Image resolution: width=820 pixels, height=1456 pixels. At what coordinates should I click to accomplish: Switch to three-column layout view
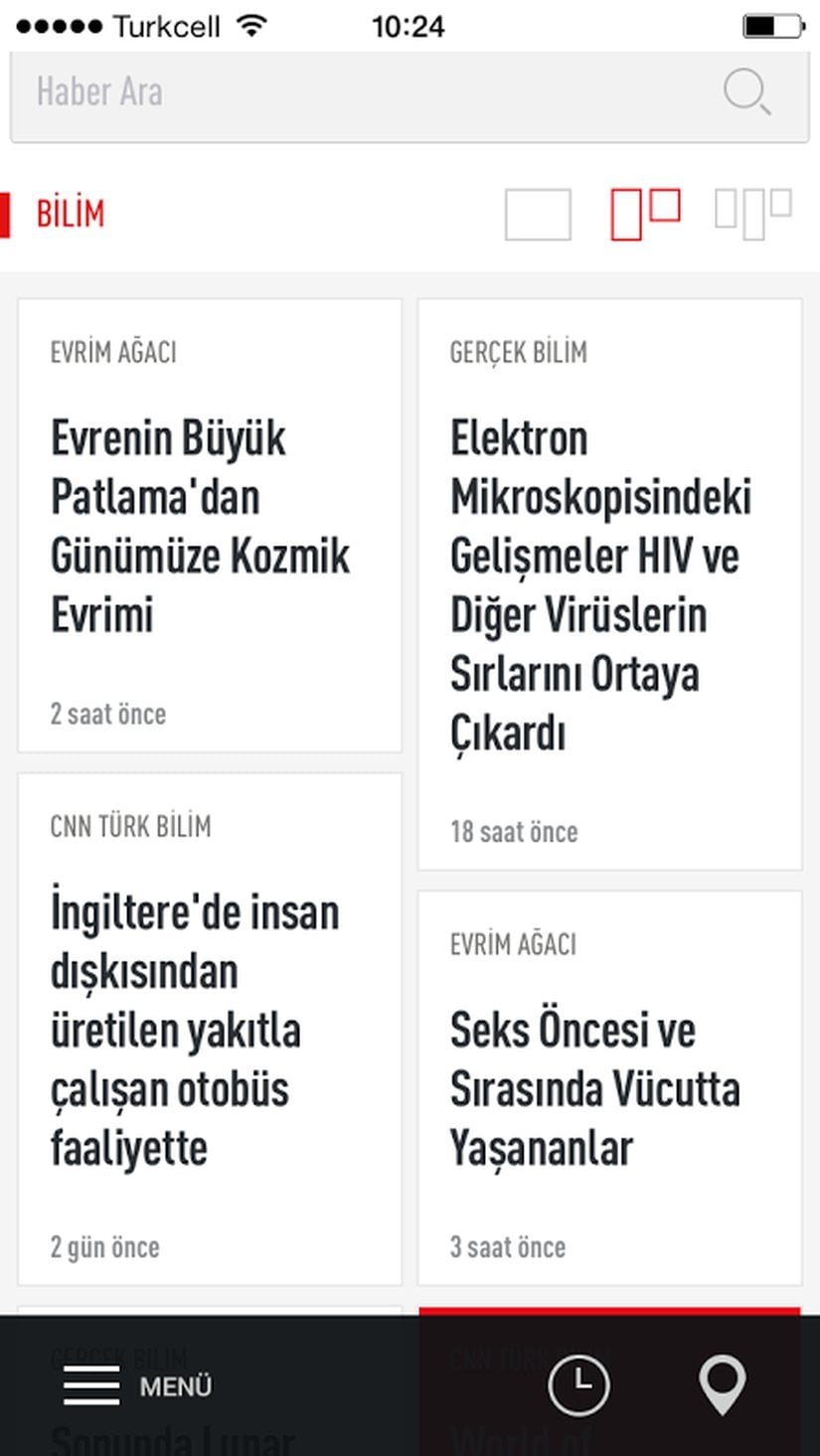click(752, 213)
